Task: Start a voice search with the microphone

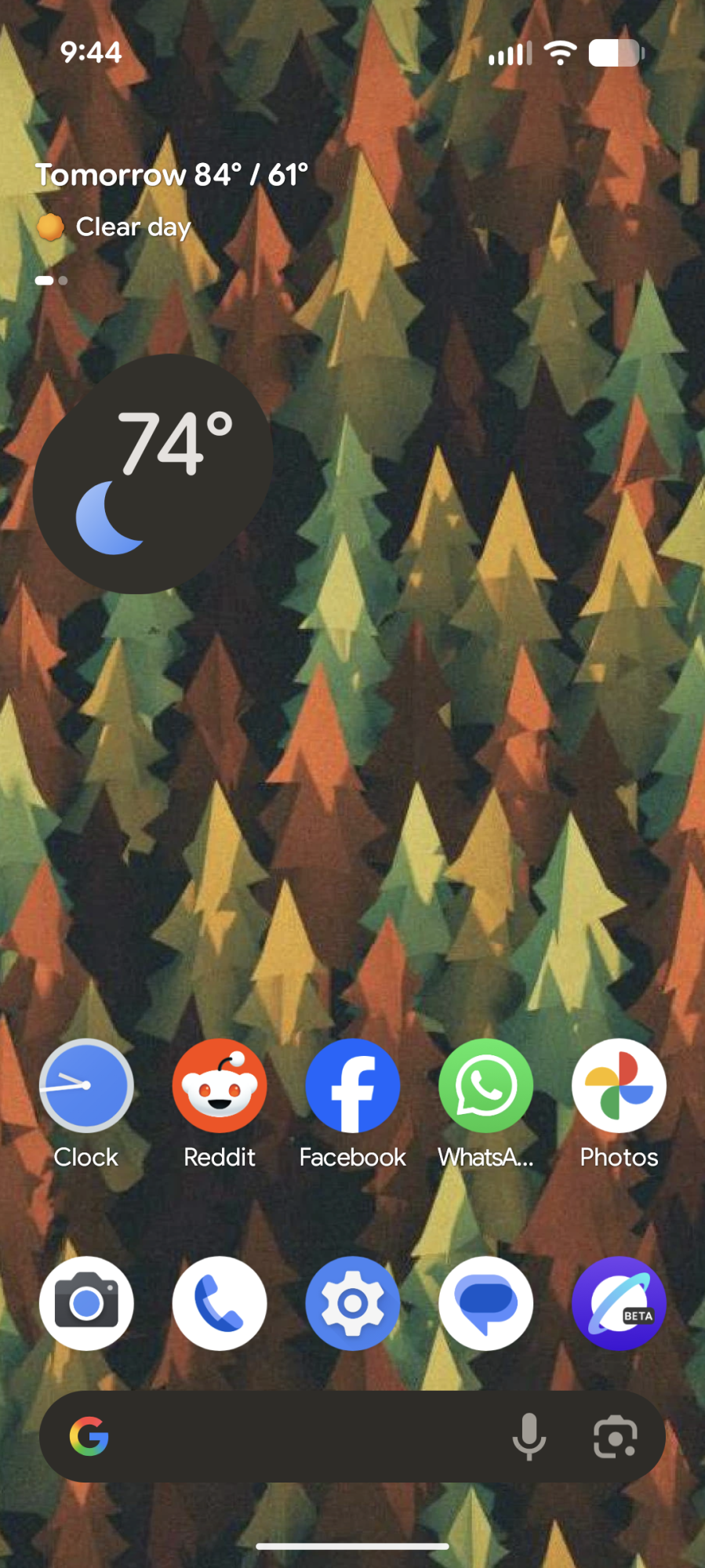Action: [x=529, y=1437]
